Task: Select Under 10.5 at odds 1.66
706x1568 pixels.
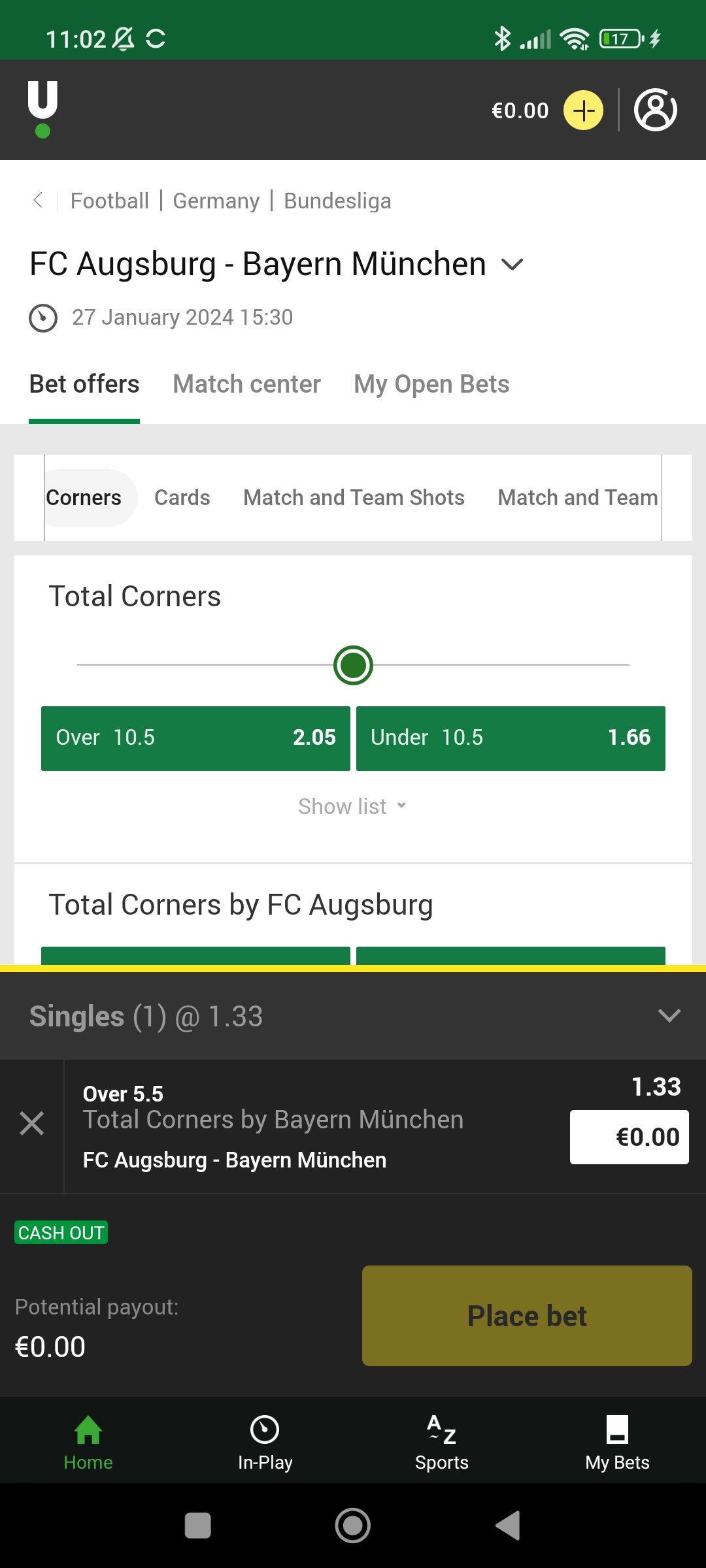Action: 511,738
